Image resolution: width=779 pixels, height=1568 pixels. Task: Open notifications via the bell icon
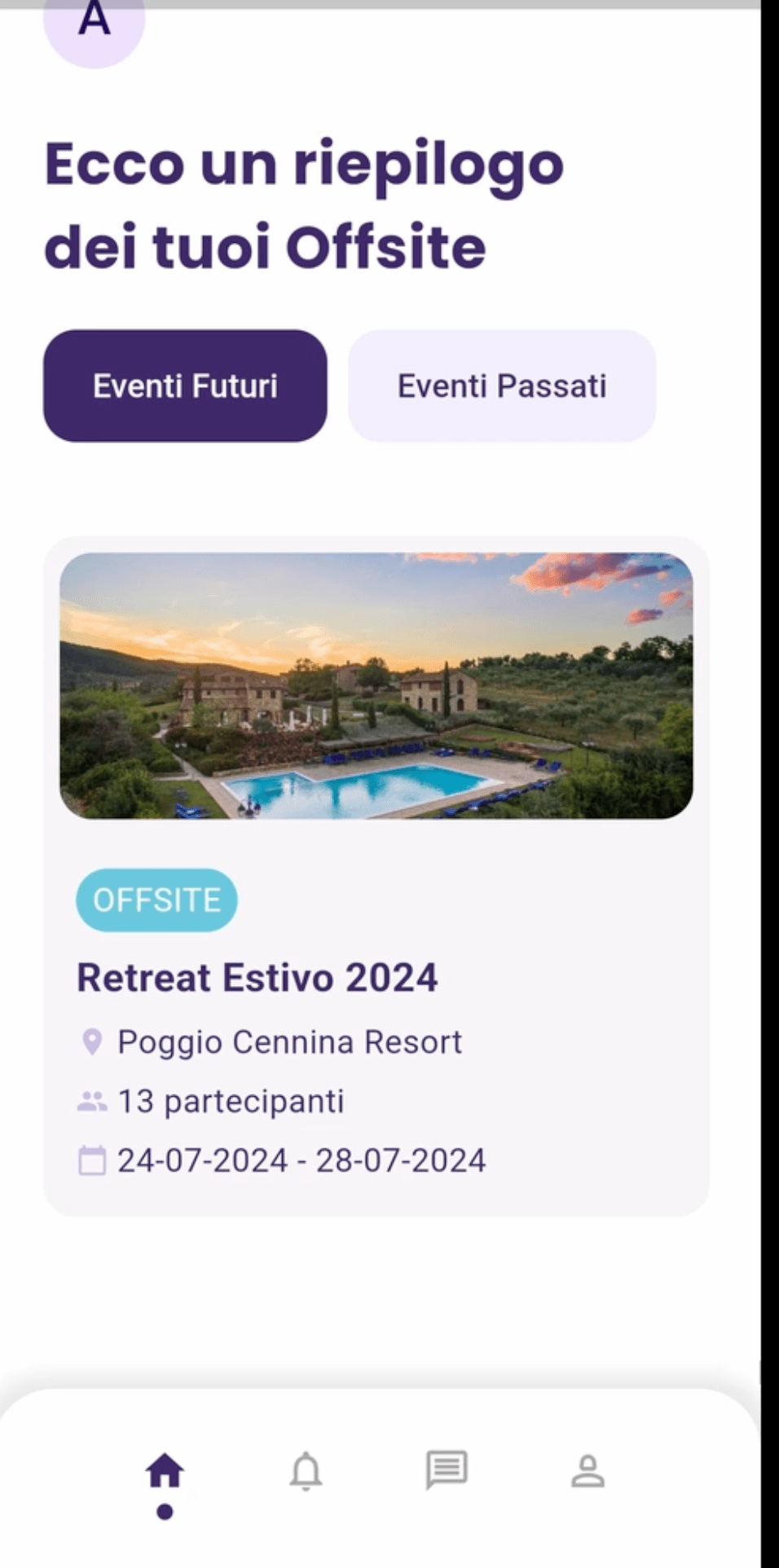point(306,1469)
